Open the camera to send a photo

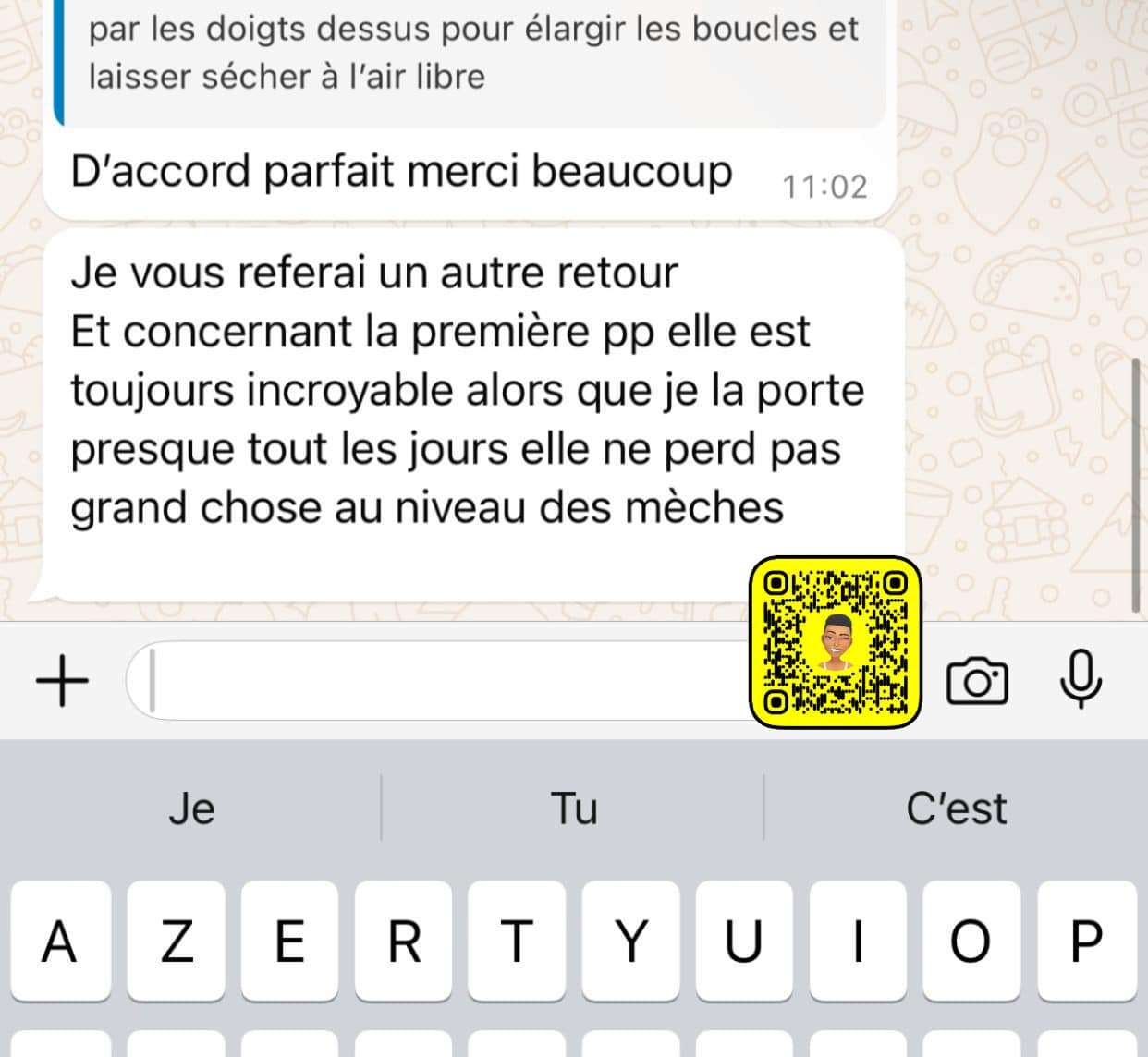pos(977,682)
